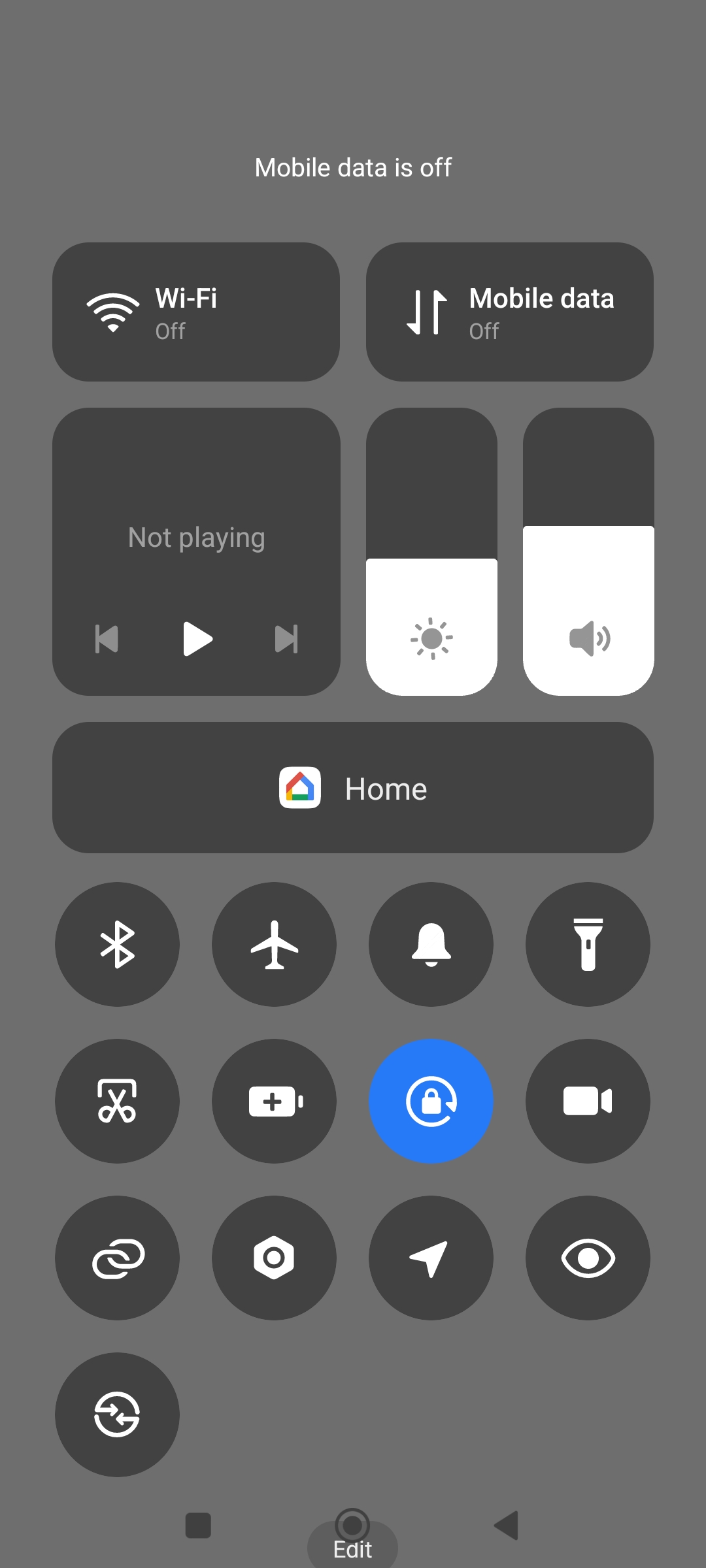The image size is (706, 1568).
Task: Skip to the previous track
Action: 107,638
